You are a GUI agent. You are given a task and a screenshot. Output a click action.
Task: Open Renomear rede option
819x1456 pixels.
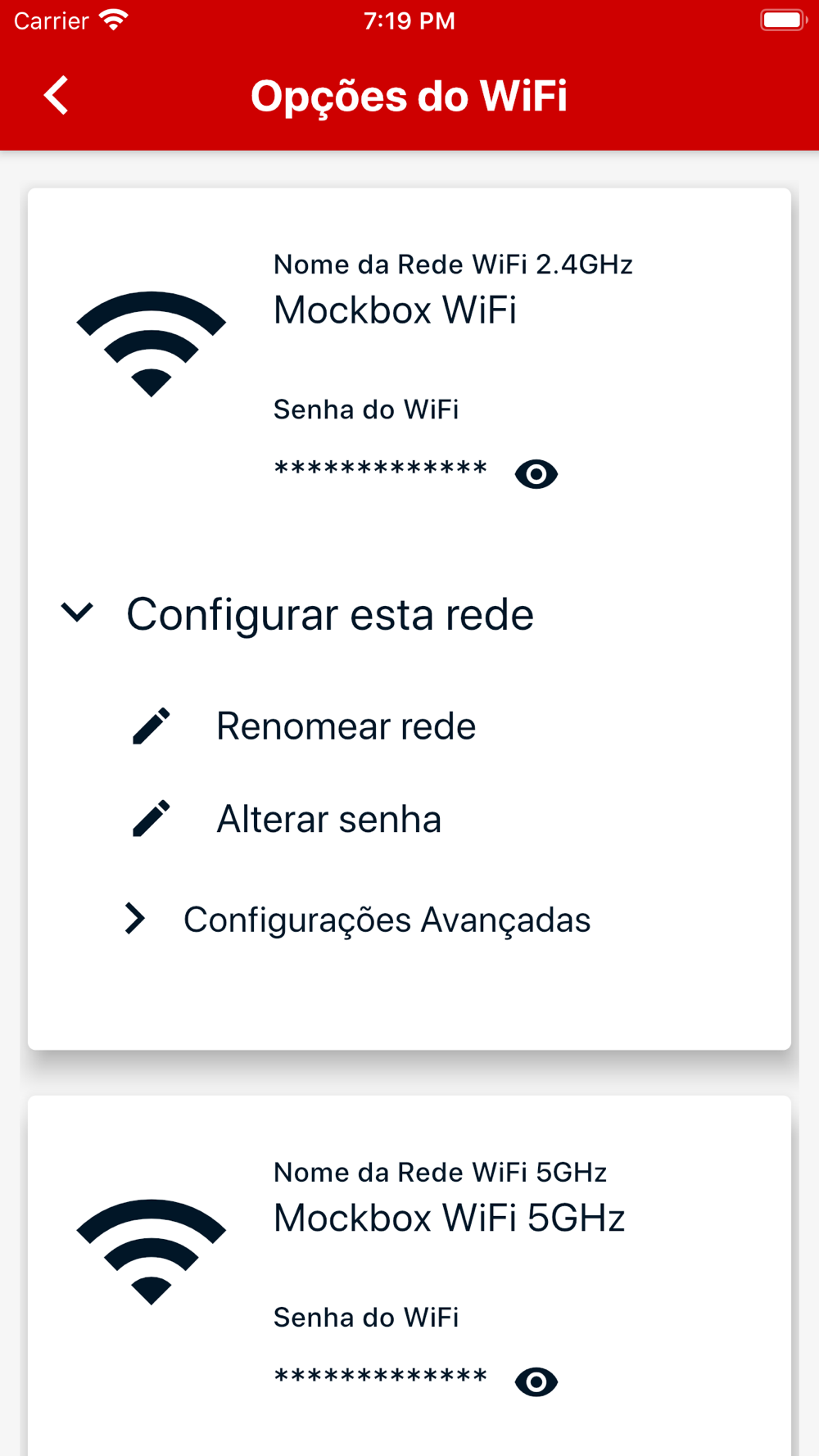tap(345, 726)
